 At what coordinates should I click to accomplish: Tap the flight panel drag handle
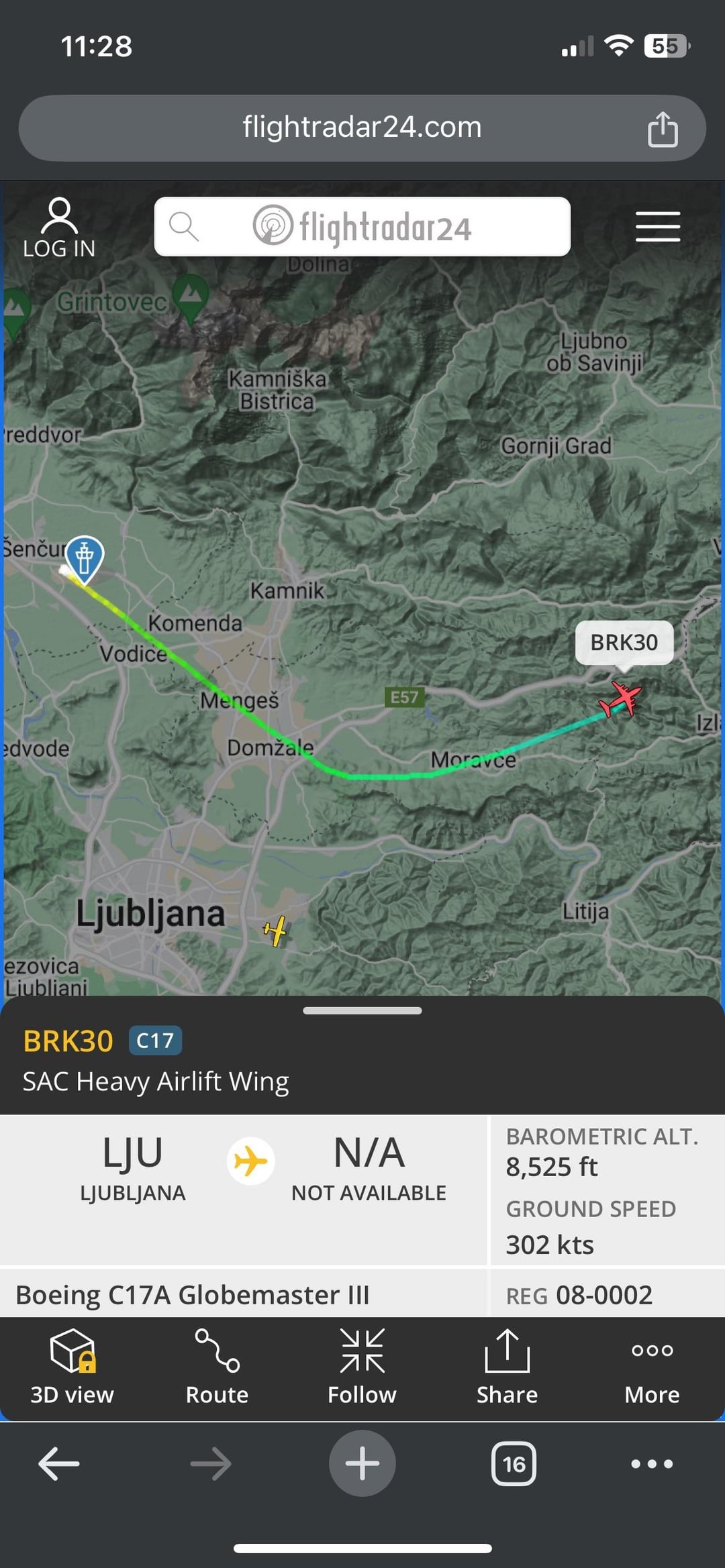(362, 1010)
